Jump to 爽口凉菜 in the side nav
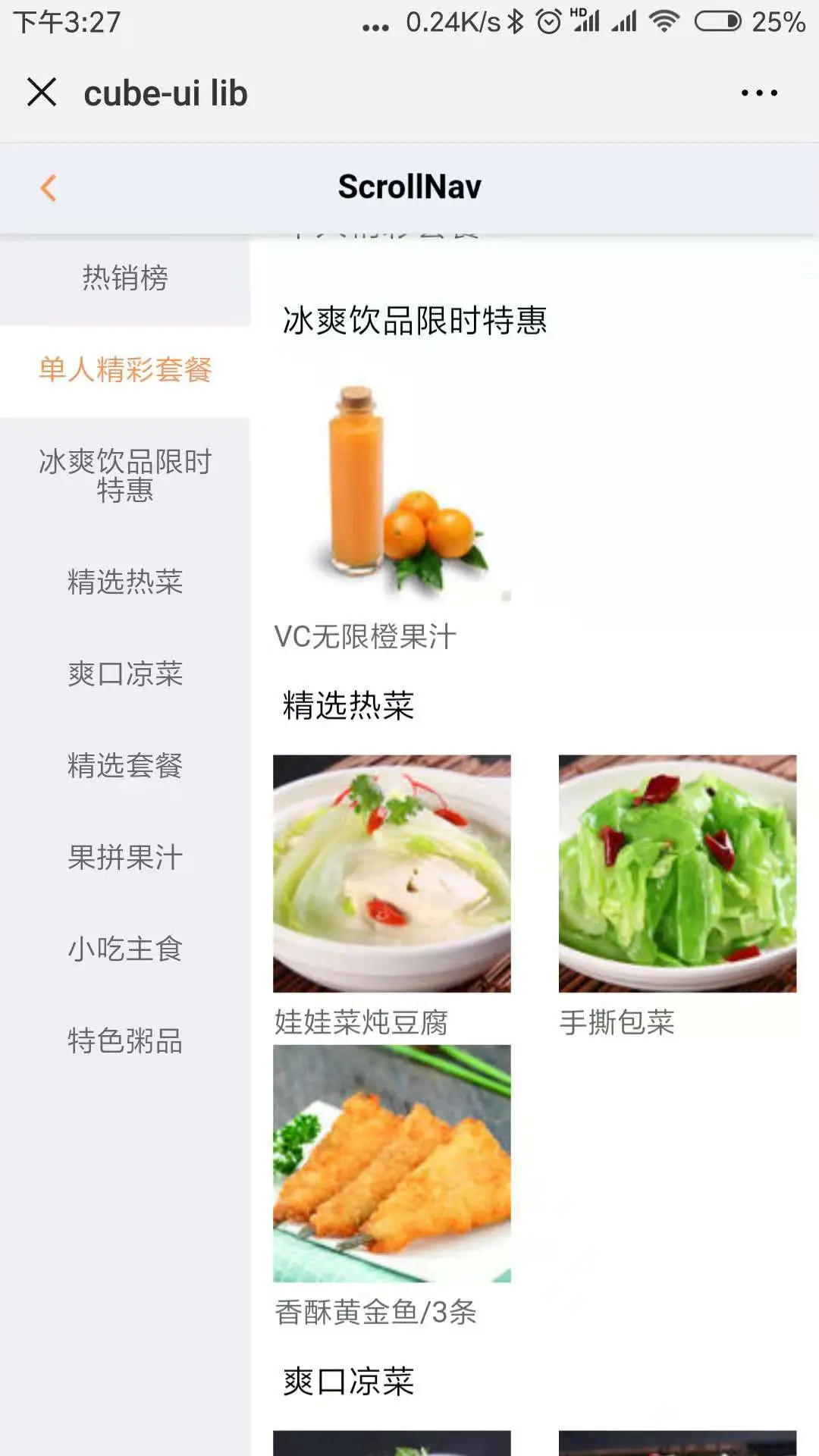The image size is (819, 1456). click(125, 674)
